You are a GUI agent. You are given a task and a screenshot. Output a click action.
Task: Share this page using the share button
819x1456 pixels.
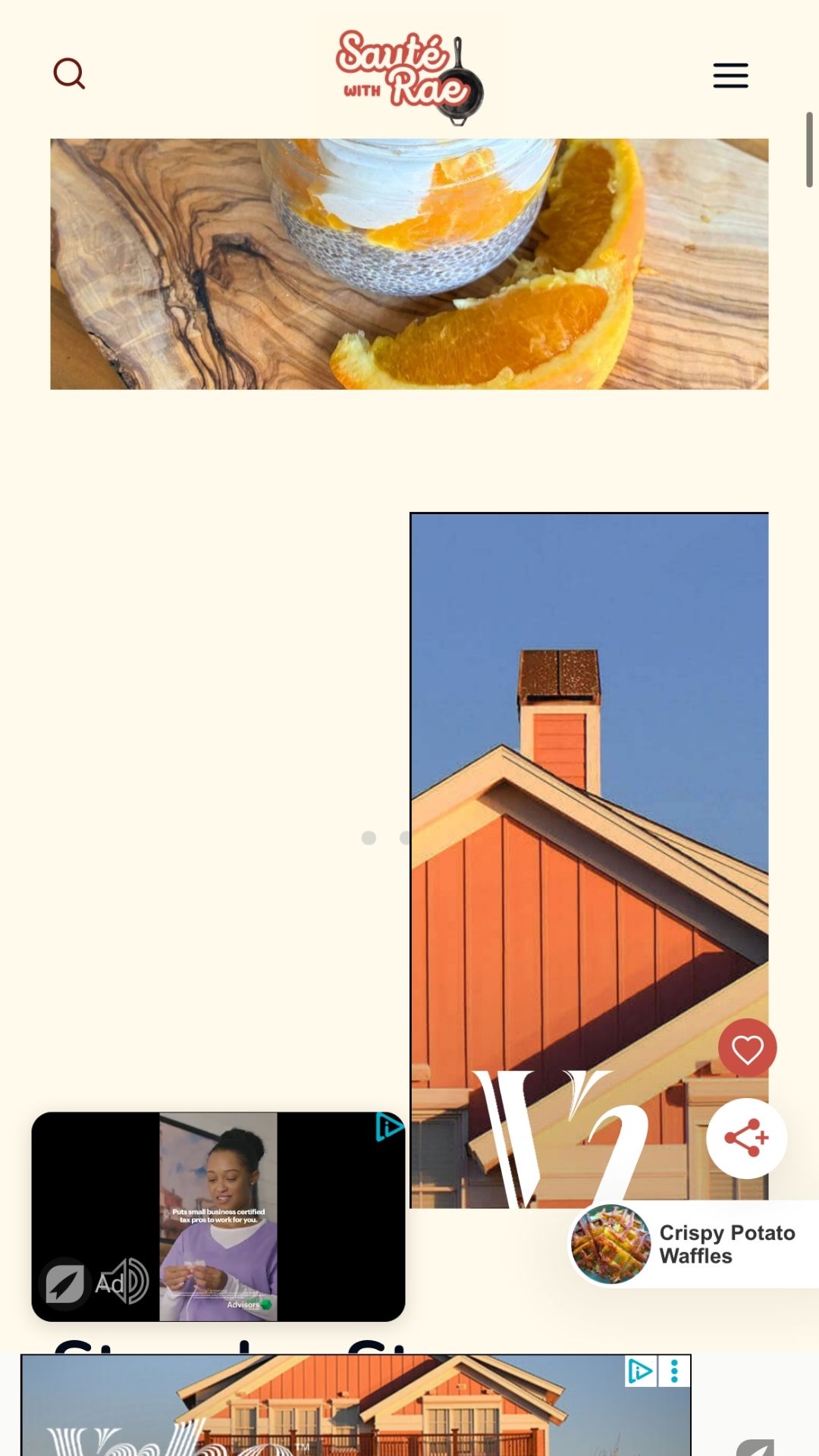point(746,1138)
